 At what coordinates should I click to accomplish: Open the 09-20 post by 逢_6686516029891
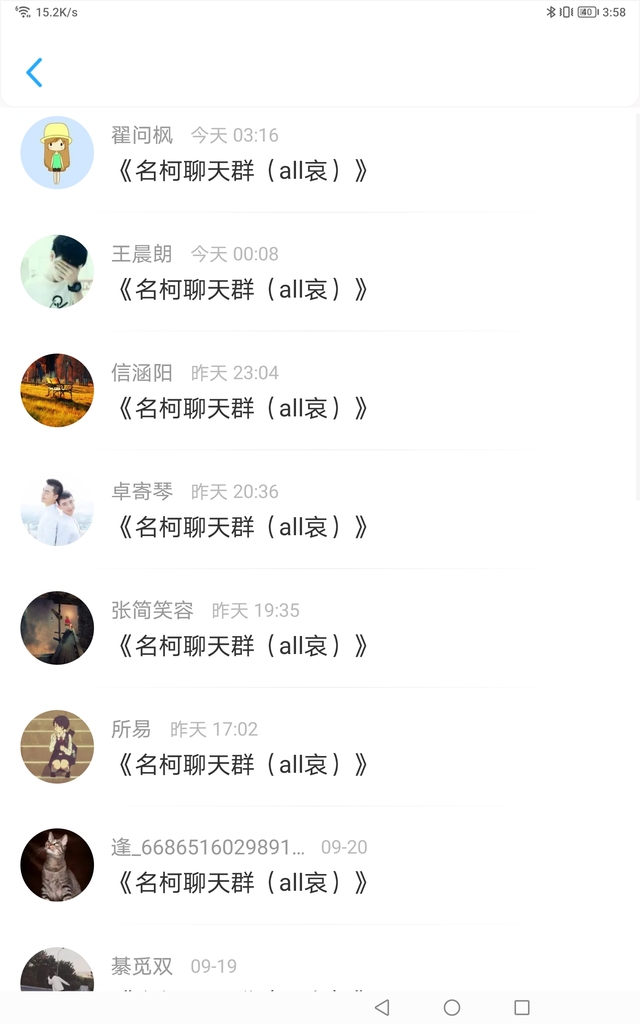click(242, 883)
